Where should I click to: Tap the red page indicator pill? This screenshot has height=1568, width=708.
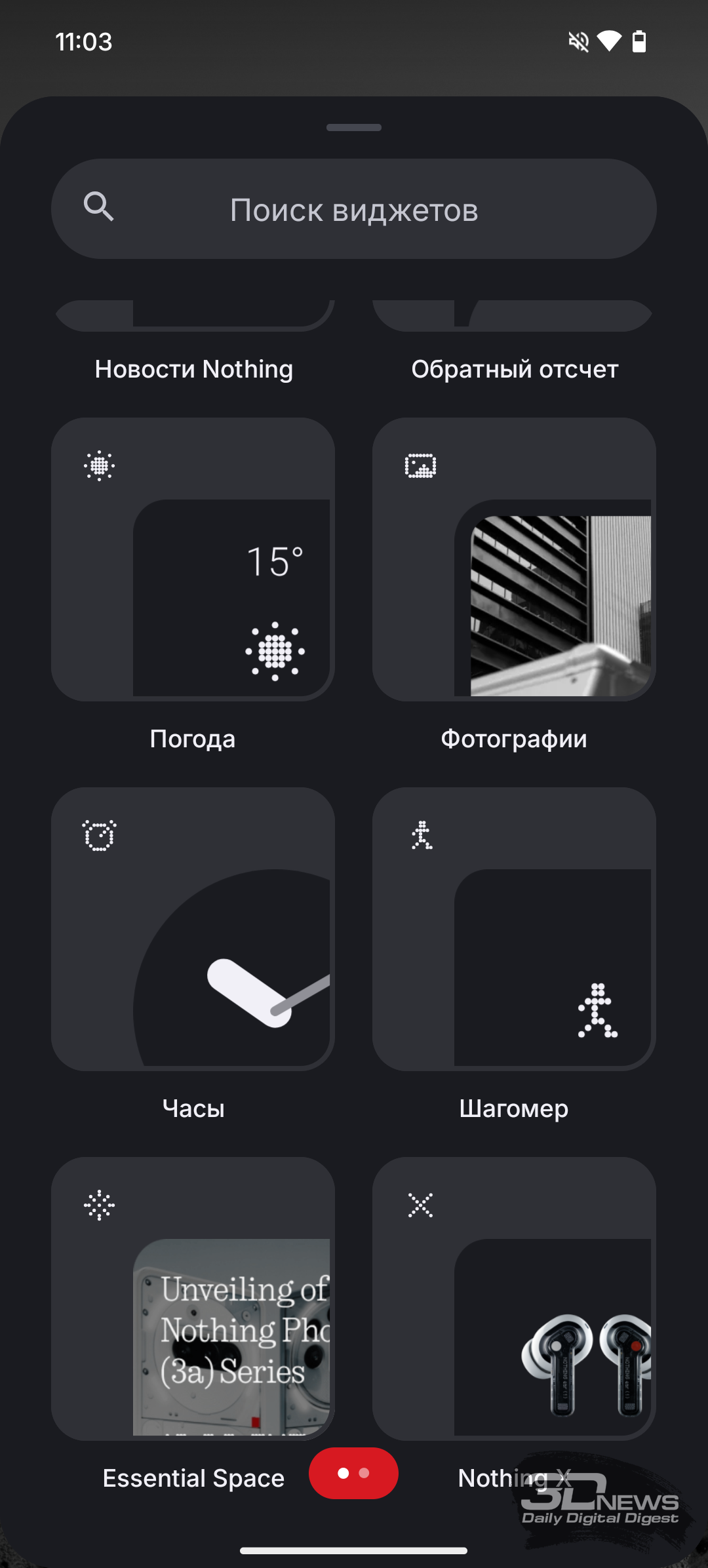[353, 1473]
